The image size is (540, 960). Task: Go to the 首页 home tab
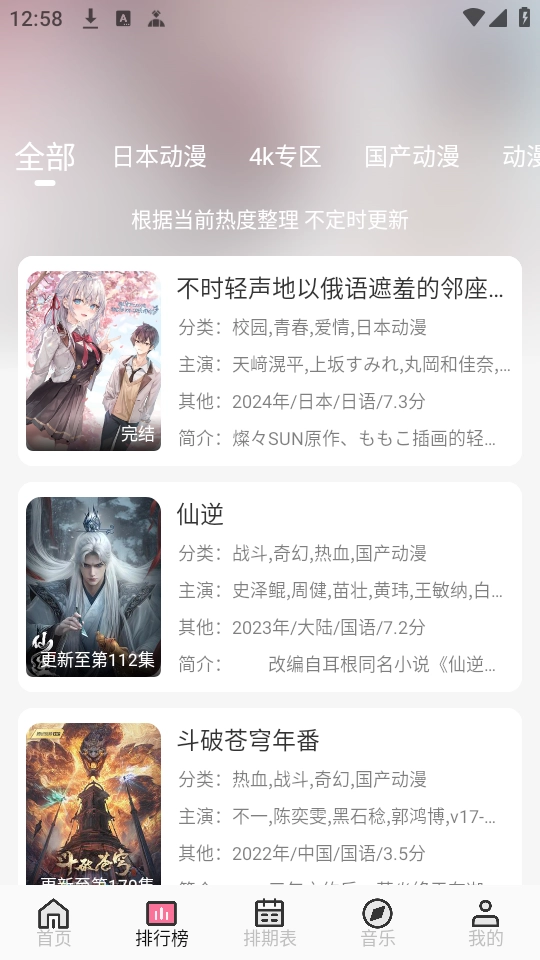(x=54, y=923)
